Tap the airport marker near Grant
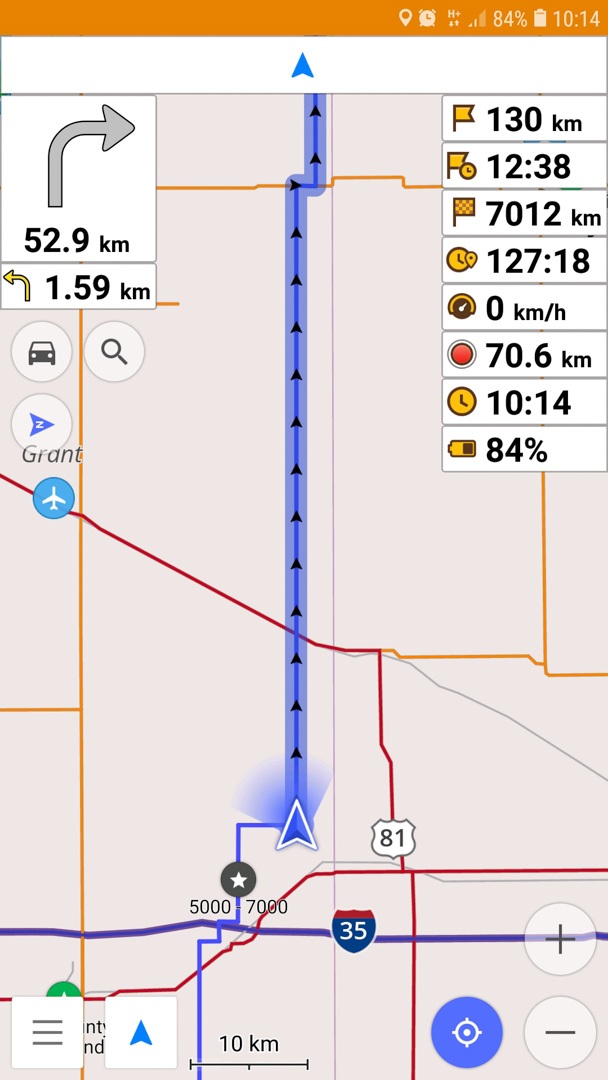The width and height of the screenshot is (608, 1080). coord(54,497)
